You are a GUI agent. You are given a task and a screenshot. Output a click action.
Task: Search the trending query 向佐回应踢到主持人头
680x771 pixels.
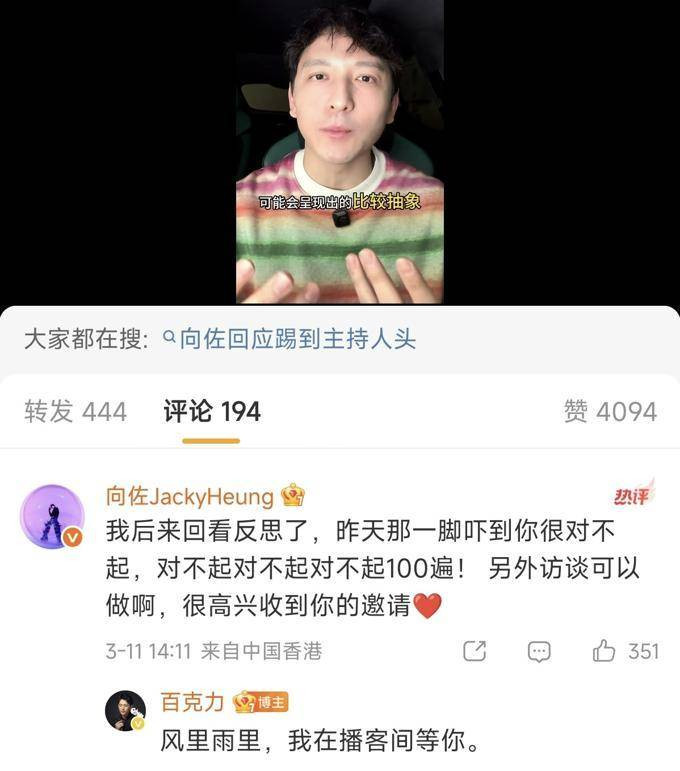[297, 339]
